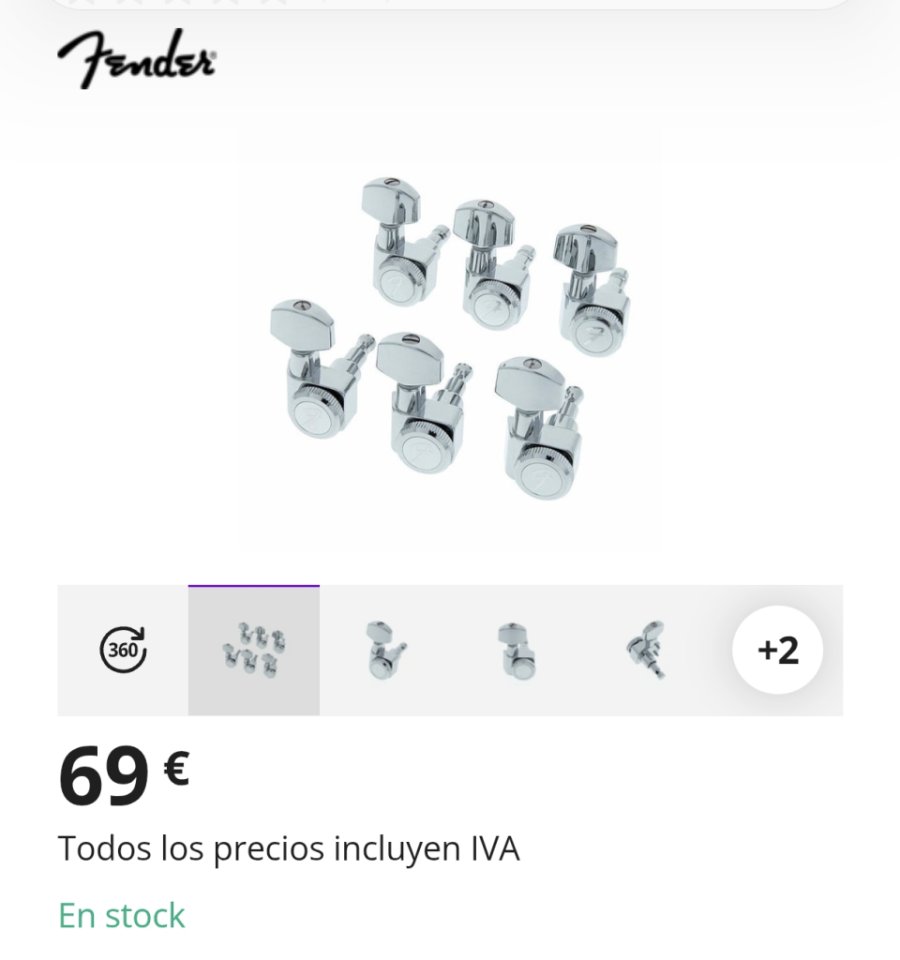
Task: View the single tuner angled thumbnail
Action: coord(385,650)
